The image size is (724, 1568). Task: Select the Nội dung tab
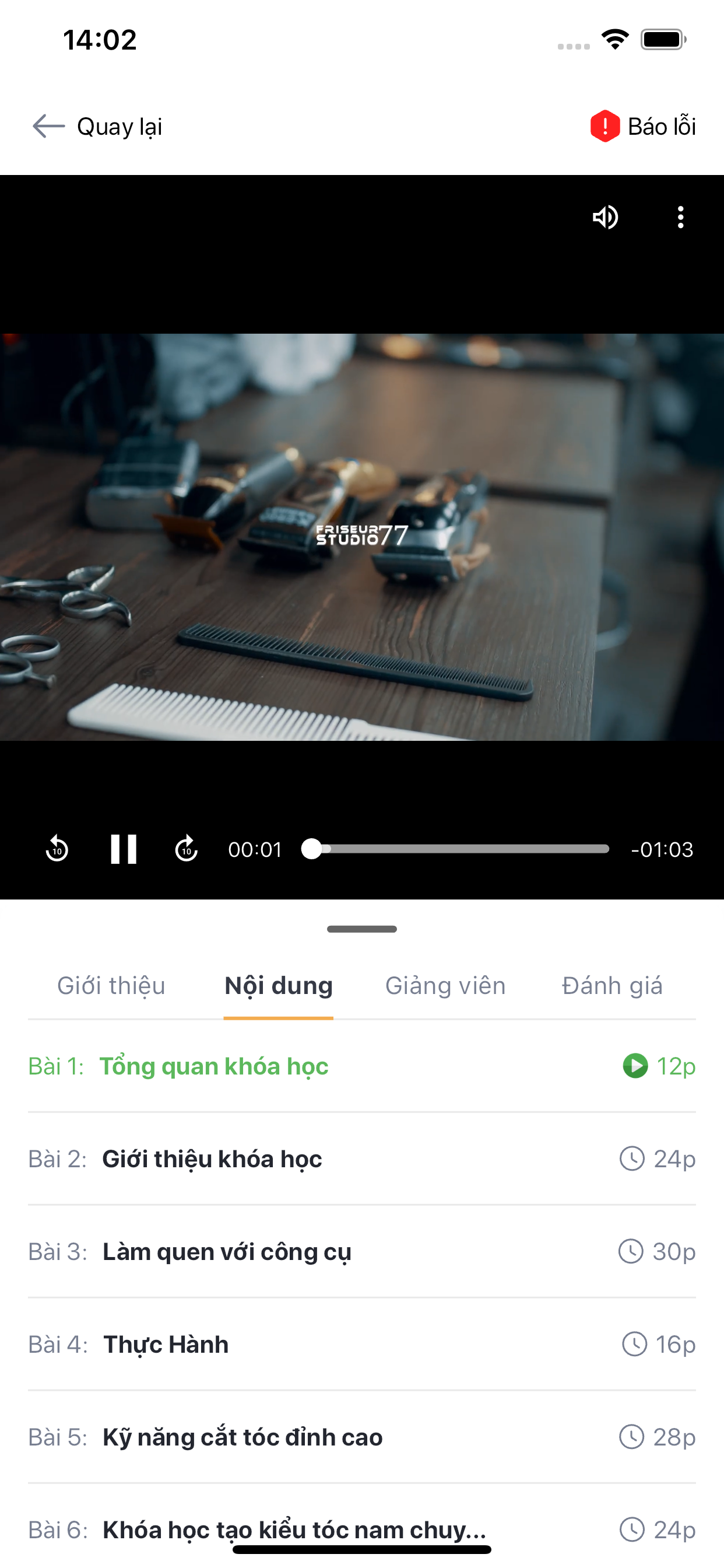tap(279, 986)
